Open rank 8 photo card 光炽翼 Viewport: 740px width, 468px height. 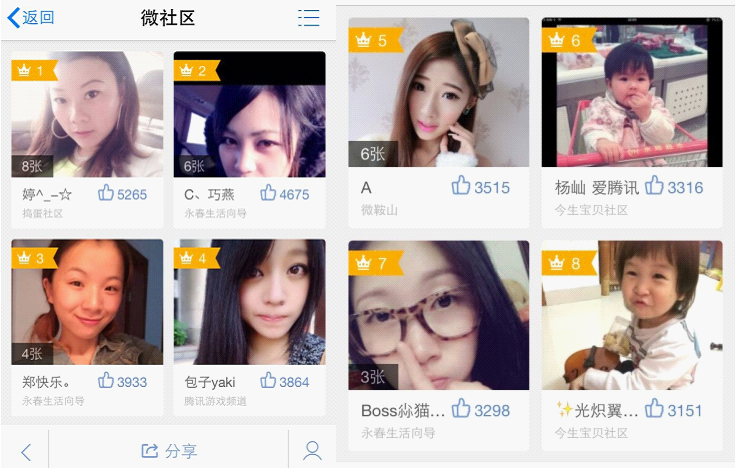(631, 315)
